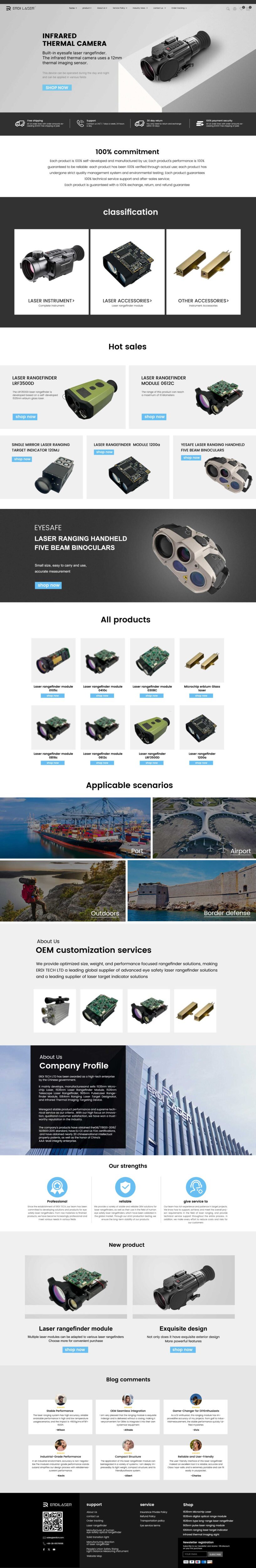Tap the newsletter Subscribe button
256x1568 pixels.
215,1554
